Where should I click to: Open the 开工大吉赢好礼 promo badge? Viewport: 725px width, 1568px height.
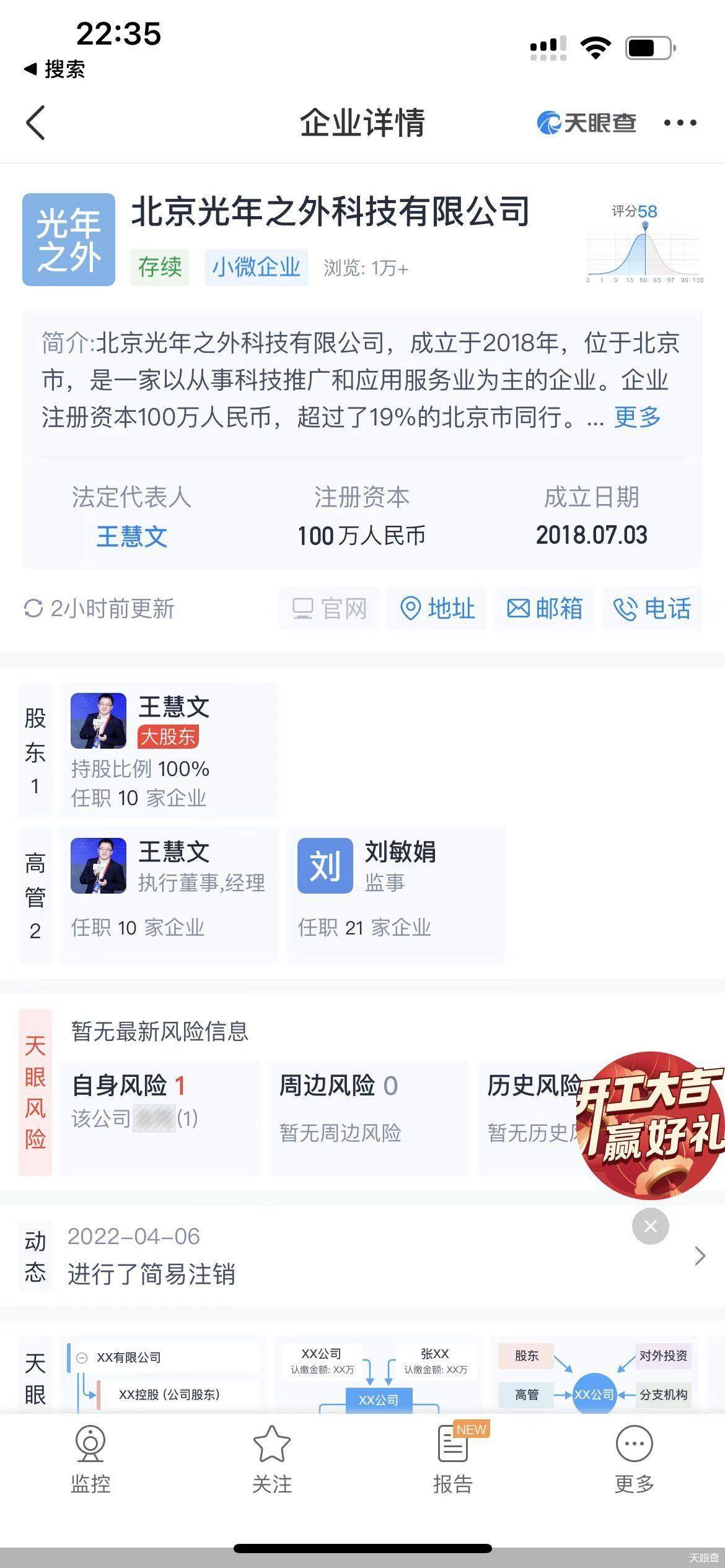(652, 1123)
